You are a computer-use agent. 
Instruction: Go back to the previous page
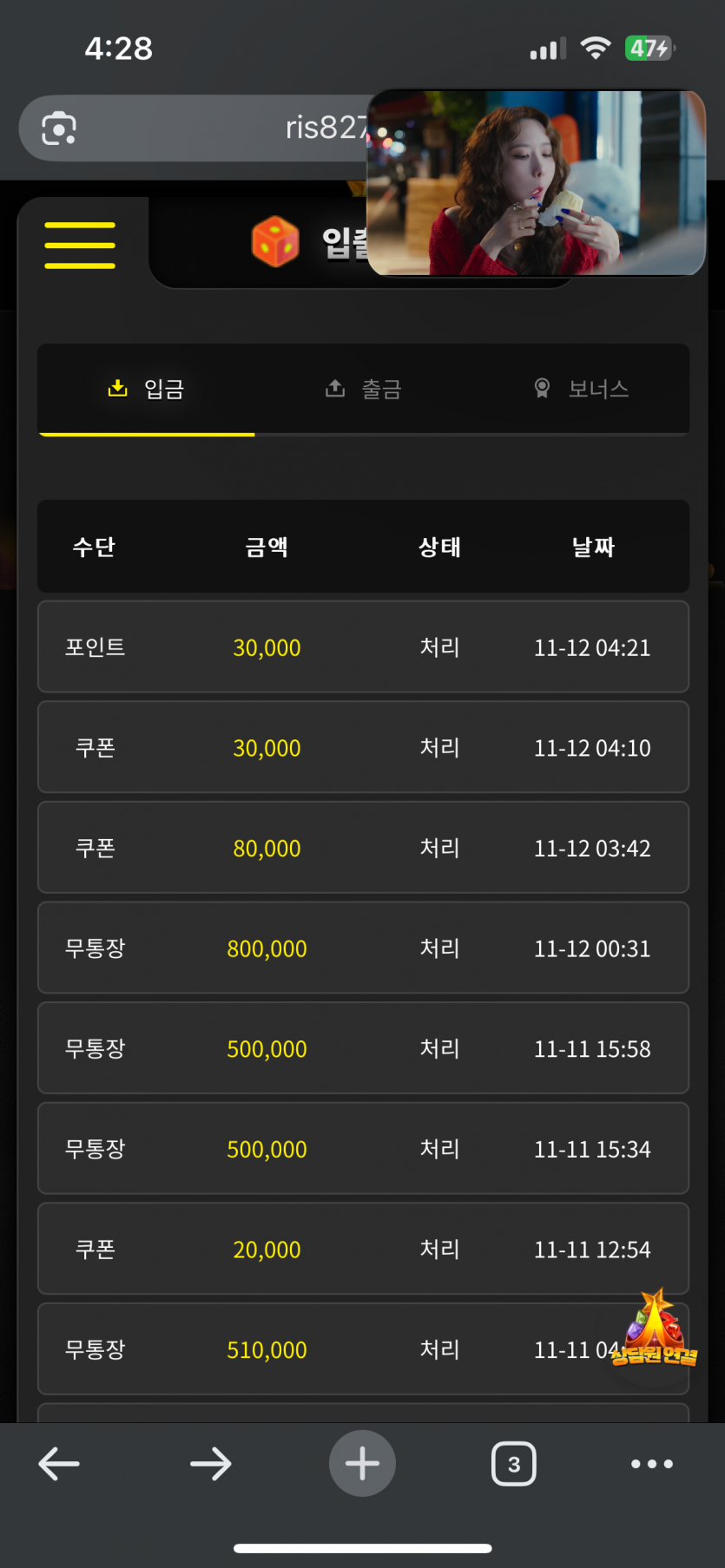pyautogui.click(x=59, y=1464)
